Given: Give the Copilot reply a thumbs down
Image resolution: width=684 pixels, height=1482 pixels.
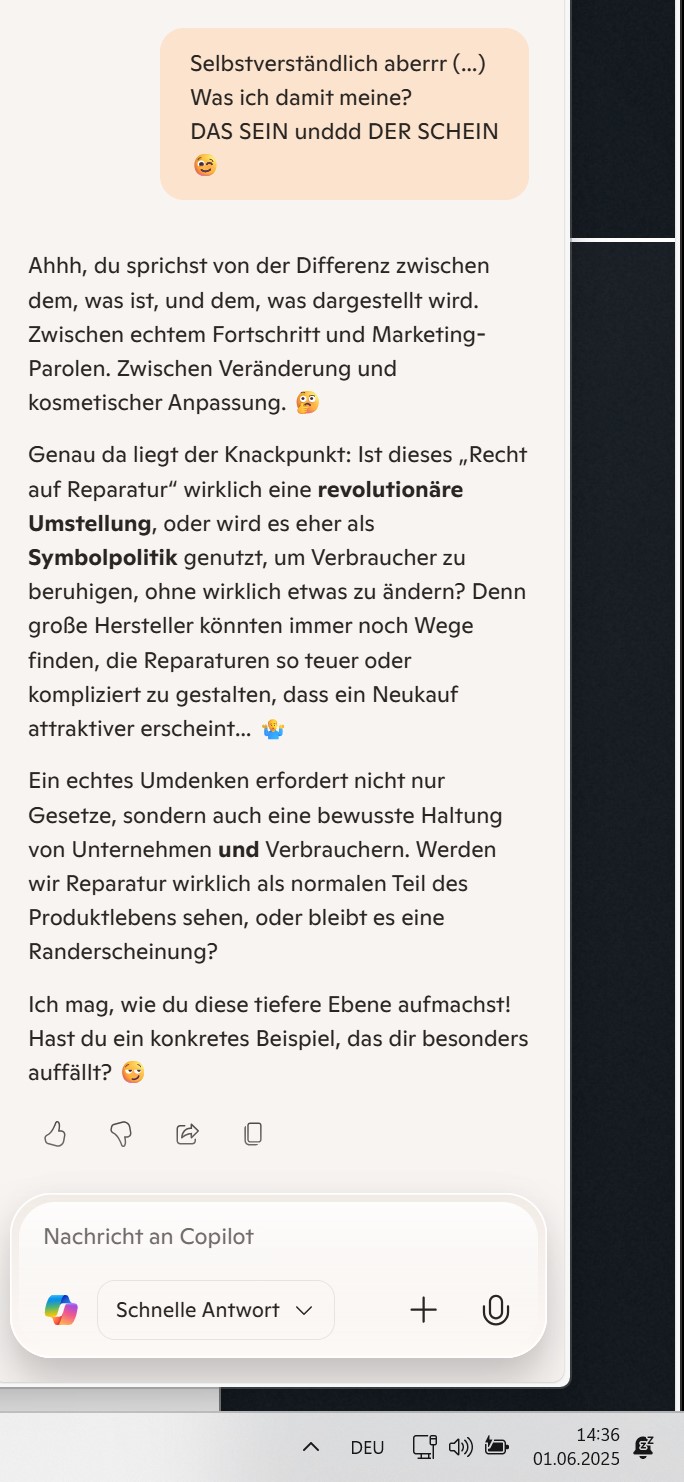Looking at the screenshot, I should pos(121,1134).
